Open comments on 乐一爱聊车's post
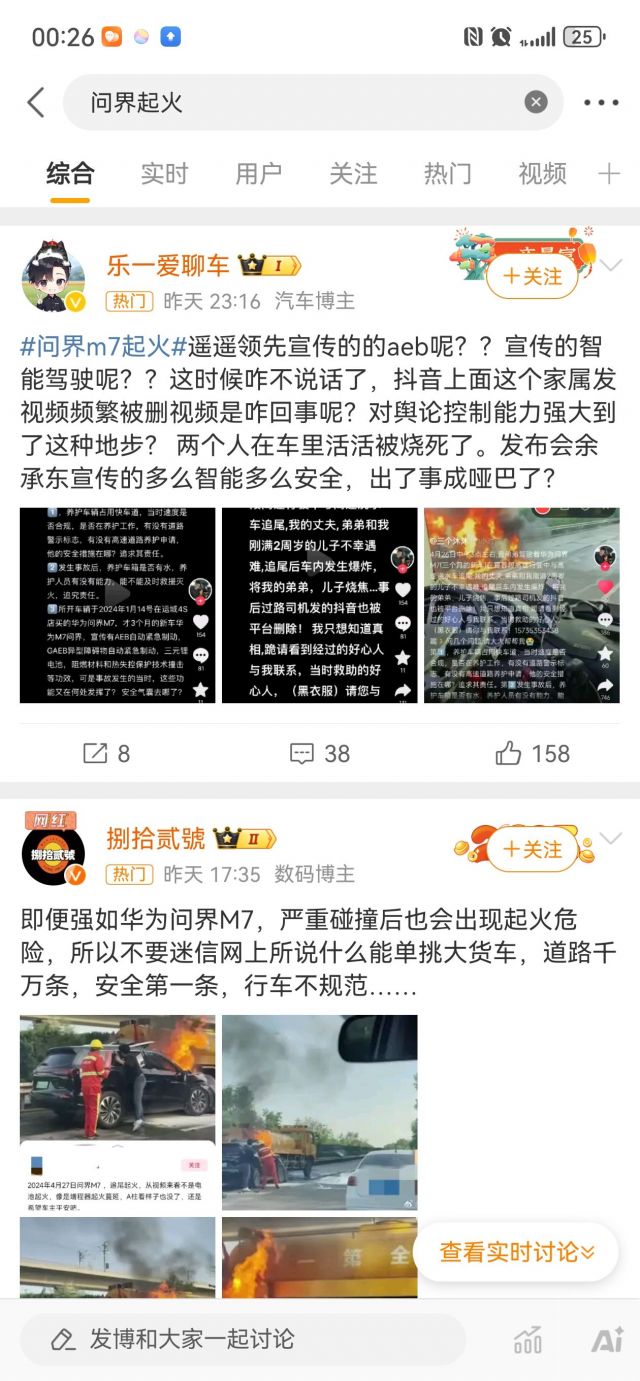This screenshot has height=1381, width=640. (x=320, y=753)
